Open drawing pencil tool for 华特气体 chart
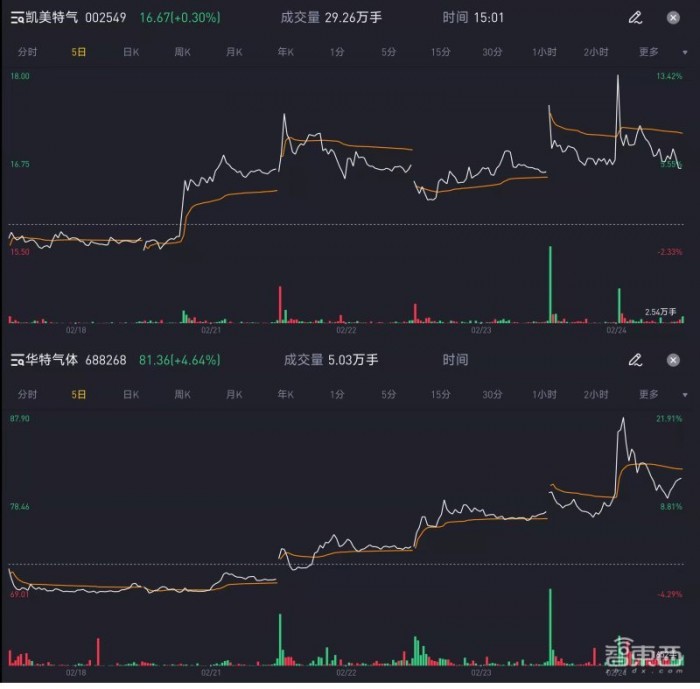Viewport: 700px width, 689px height. (x=636, y=359)
